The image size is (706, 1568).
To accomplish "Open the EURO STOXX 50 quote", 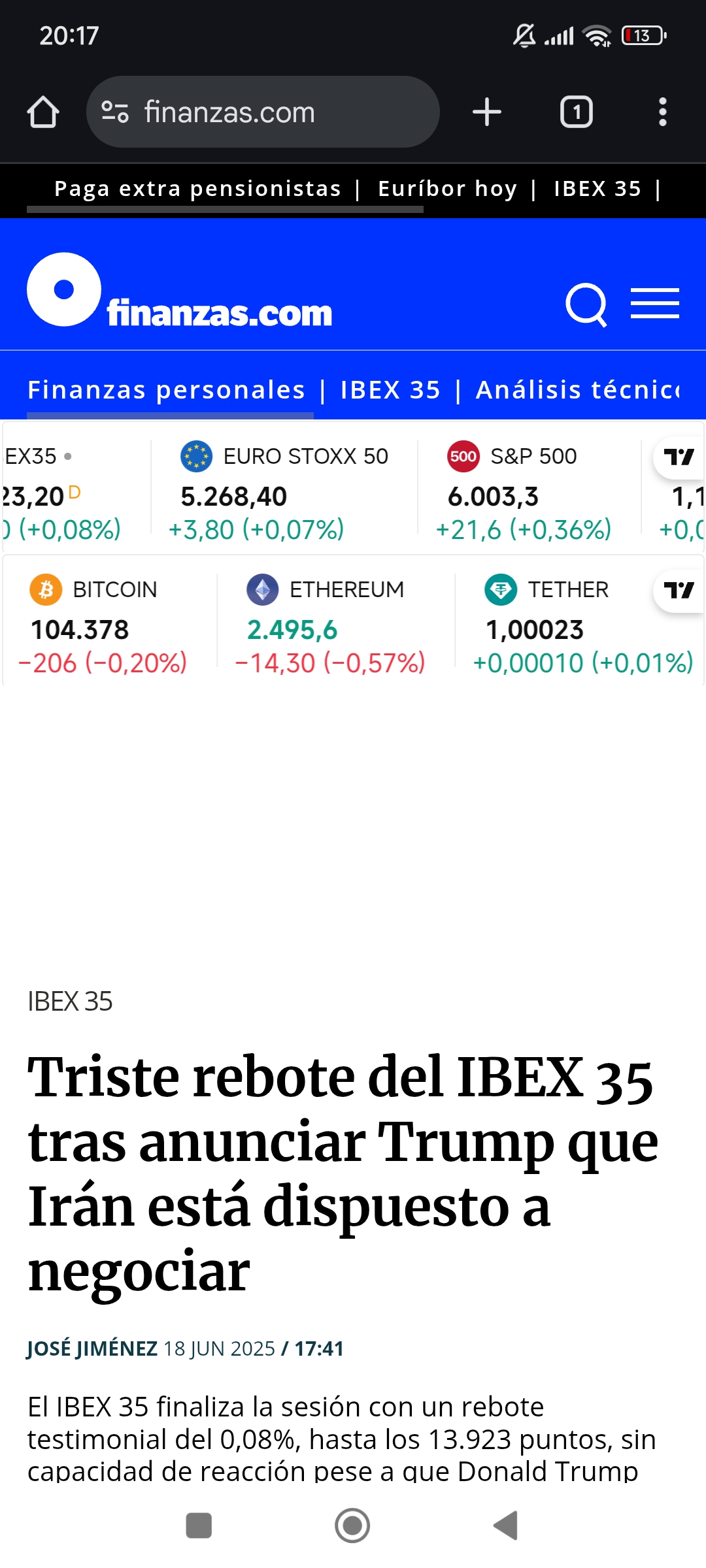I will tap(284, 491).
